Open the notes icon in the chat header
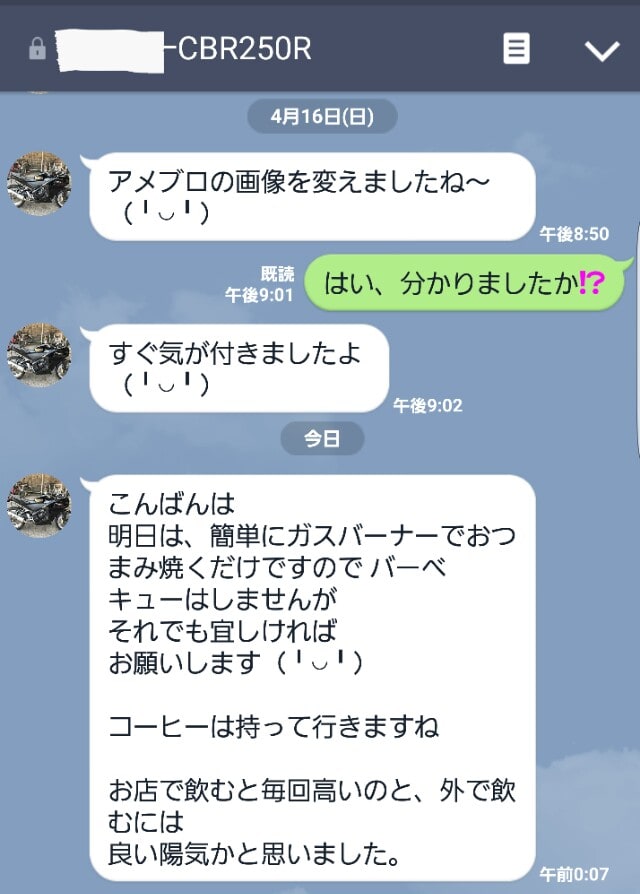The image size is (640, 894). pos(516,49)
